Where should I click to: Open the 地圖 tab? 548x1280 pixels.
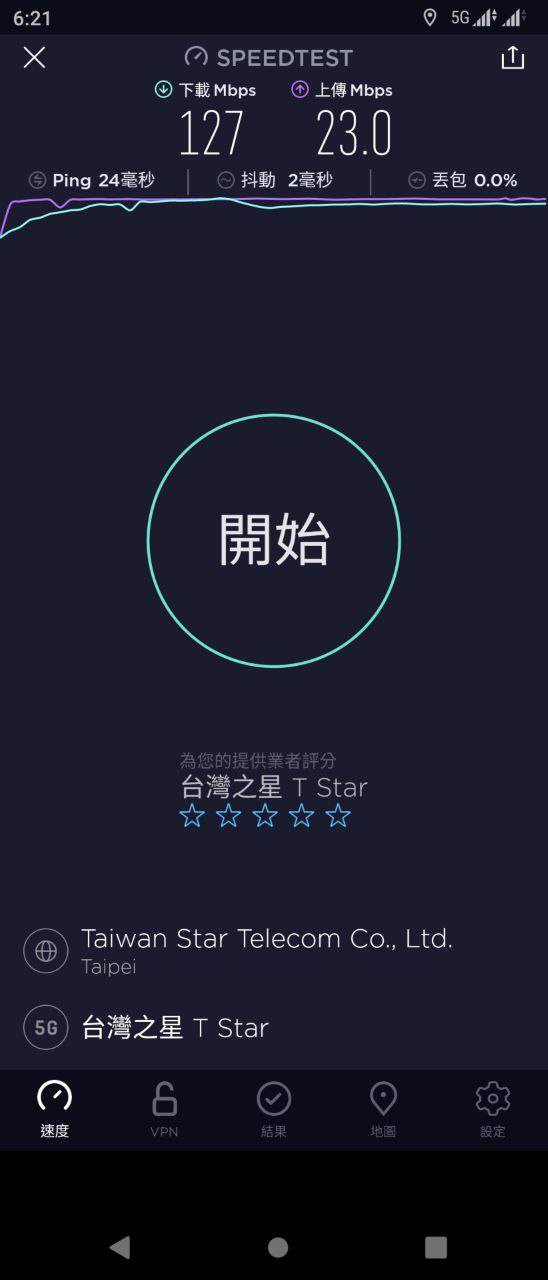point(383,1110)
